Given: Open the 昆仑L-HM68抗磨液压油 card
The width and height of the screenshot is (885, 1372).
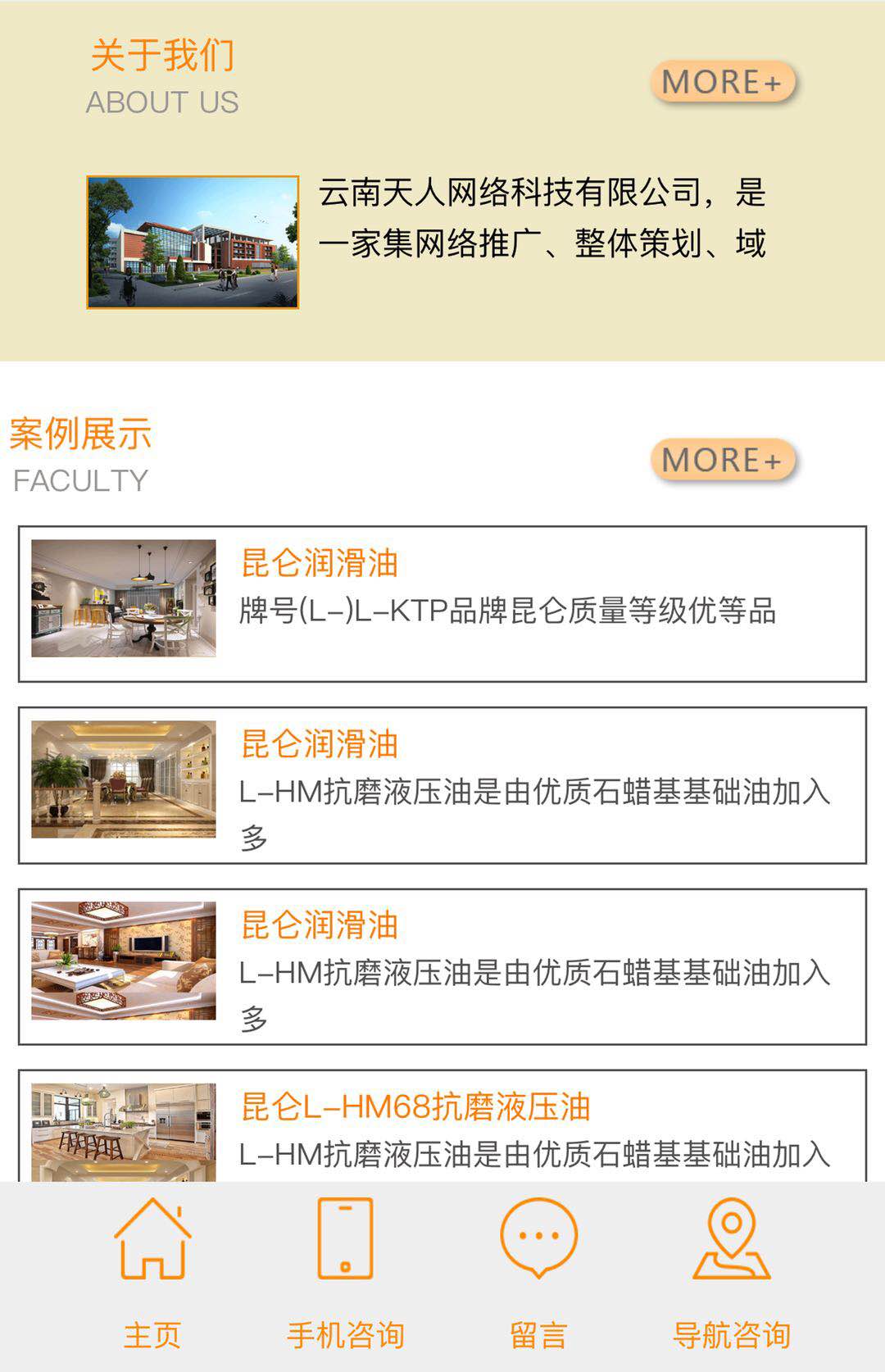Looking at the screenshot, I should point(442,1127).
